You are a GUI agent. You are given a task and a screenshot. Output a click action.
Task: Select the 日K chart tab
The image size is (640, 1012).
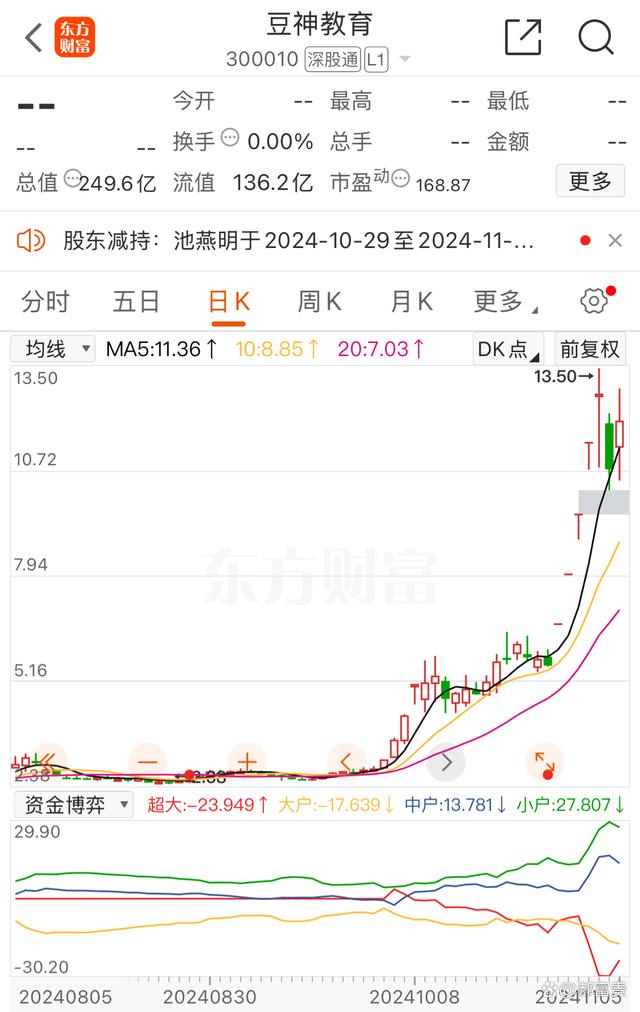click(228, 301)
